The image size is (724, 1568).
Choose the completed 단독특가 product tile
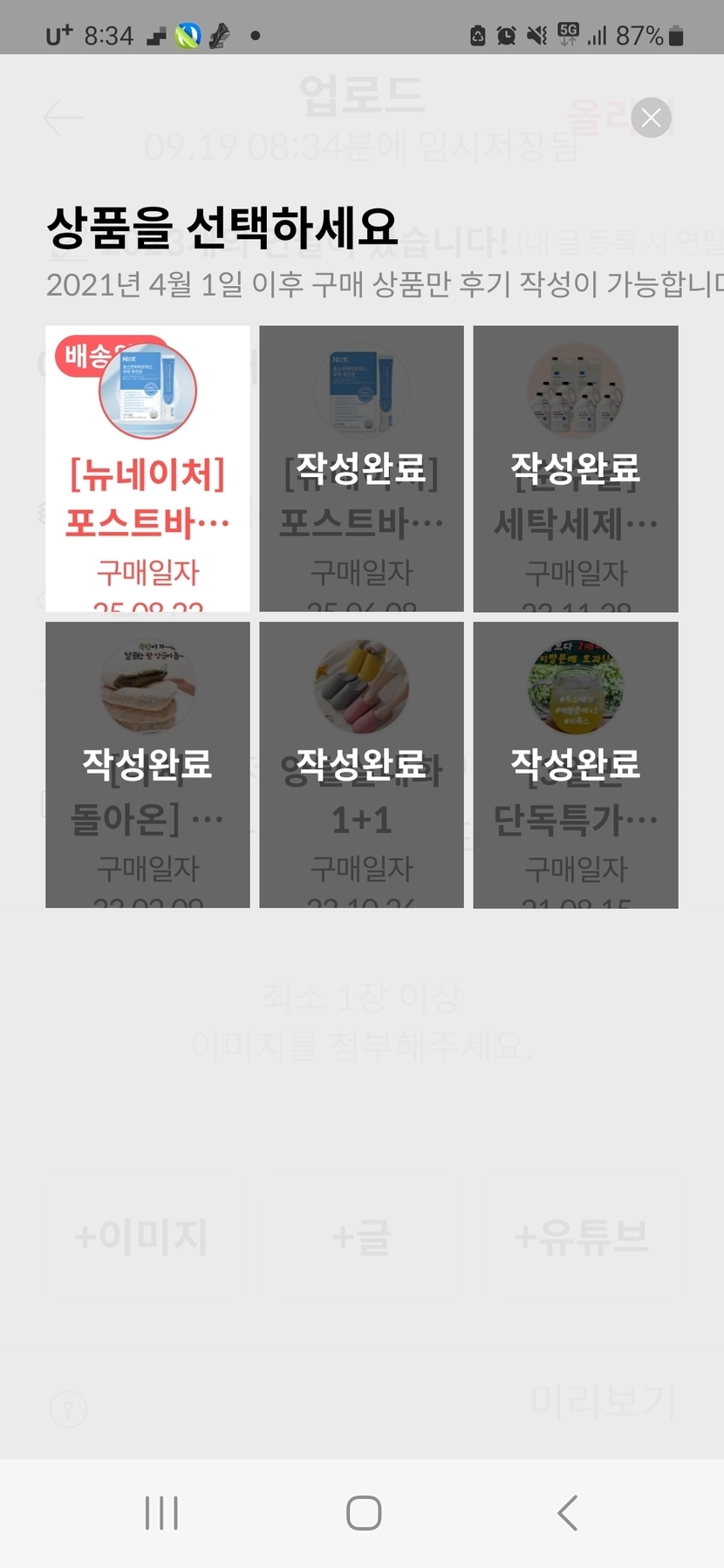(x=575, y=765)
